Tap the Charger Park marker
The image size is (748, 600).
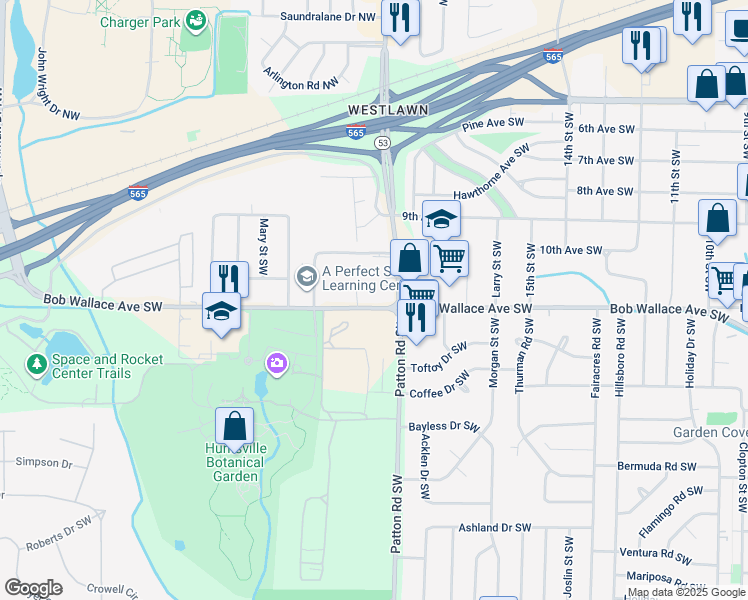pyautogui.click(x=195, y=21)
